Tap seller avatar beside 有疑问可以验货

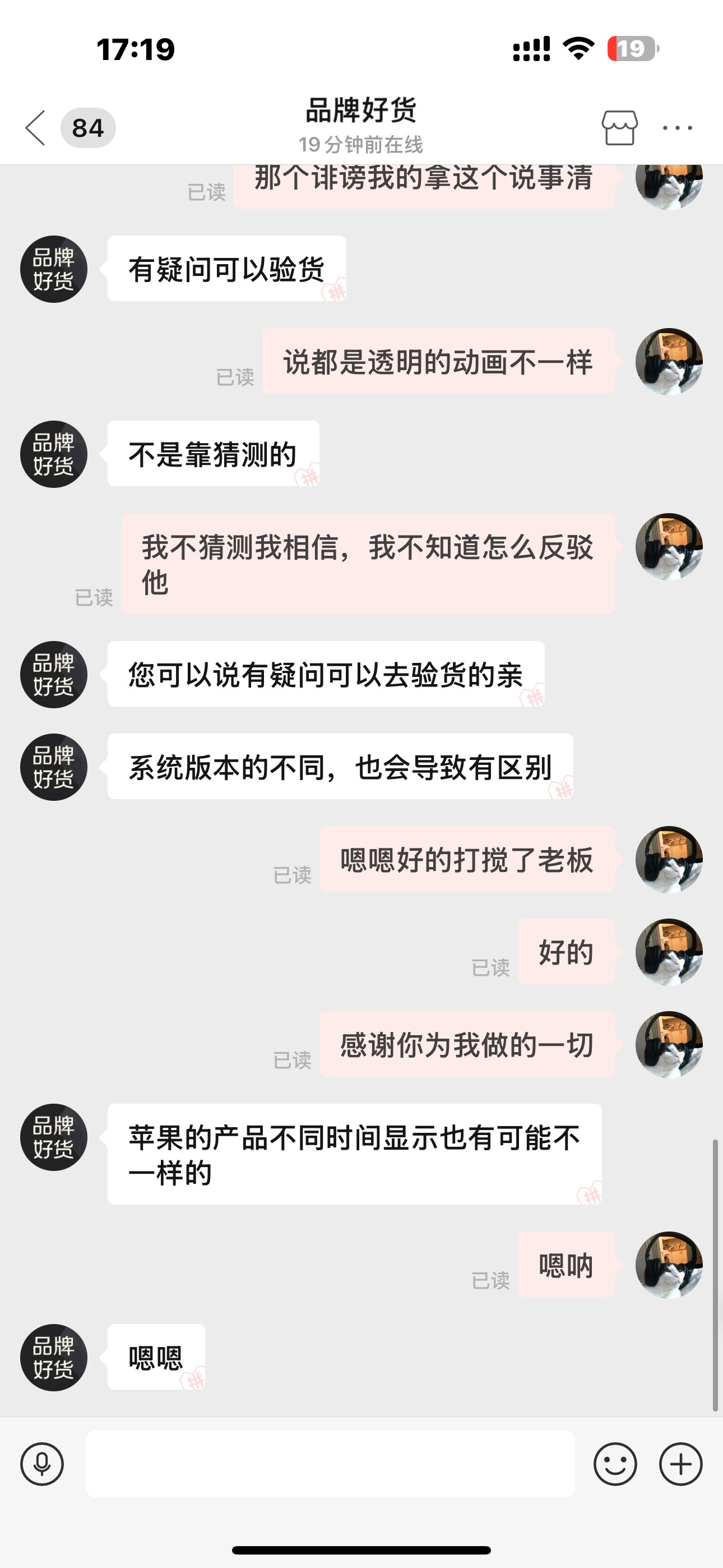tap(54, 269)
